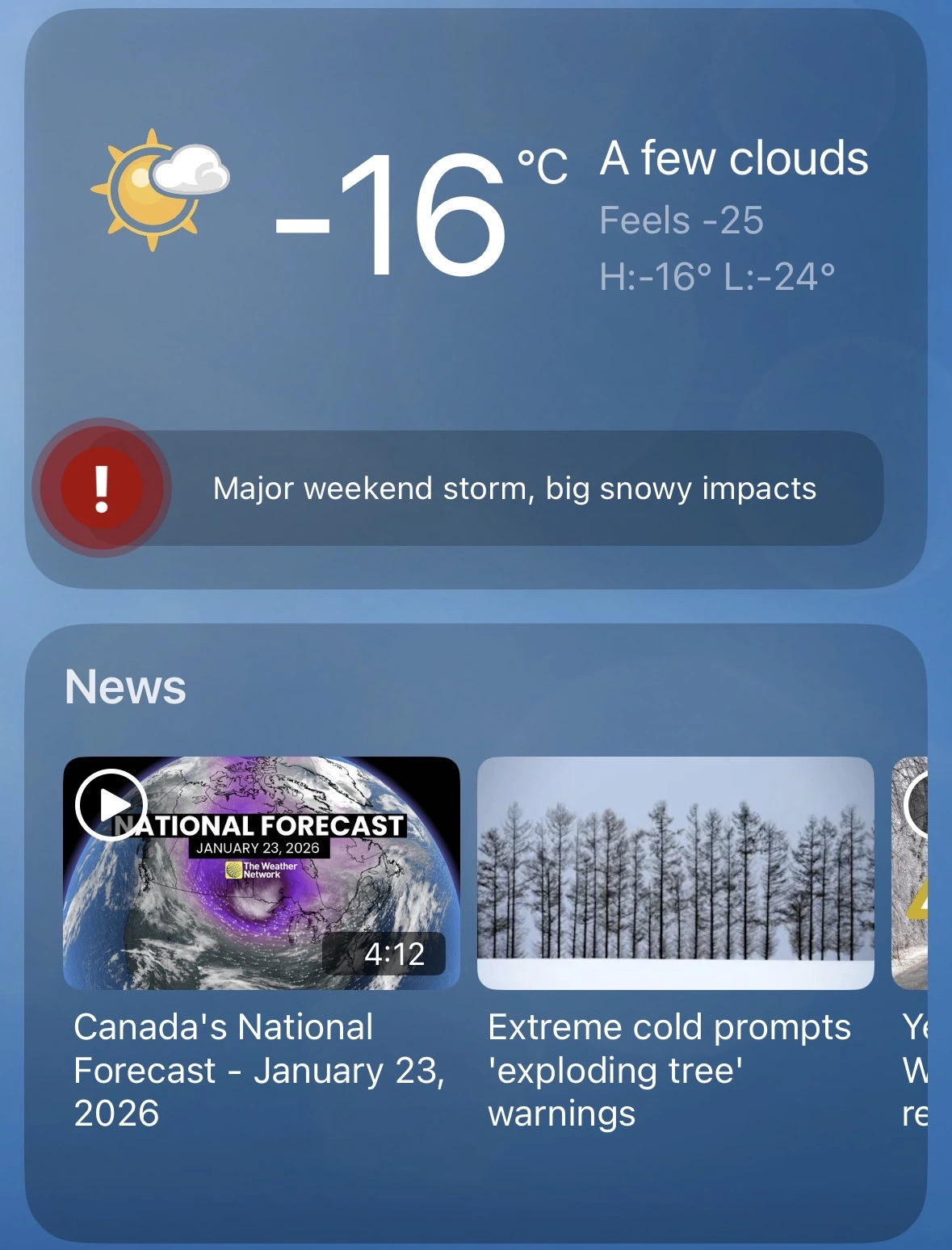
Task: Open the 'exploding tree' warnings article
Action: point(675,873)
